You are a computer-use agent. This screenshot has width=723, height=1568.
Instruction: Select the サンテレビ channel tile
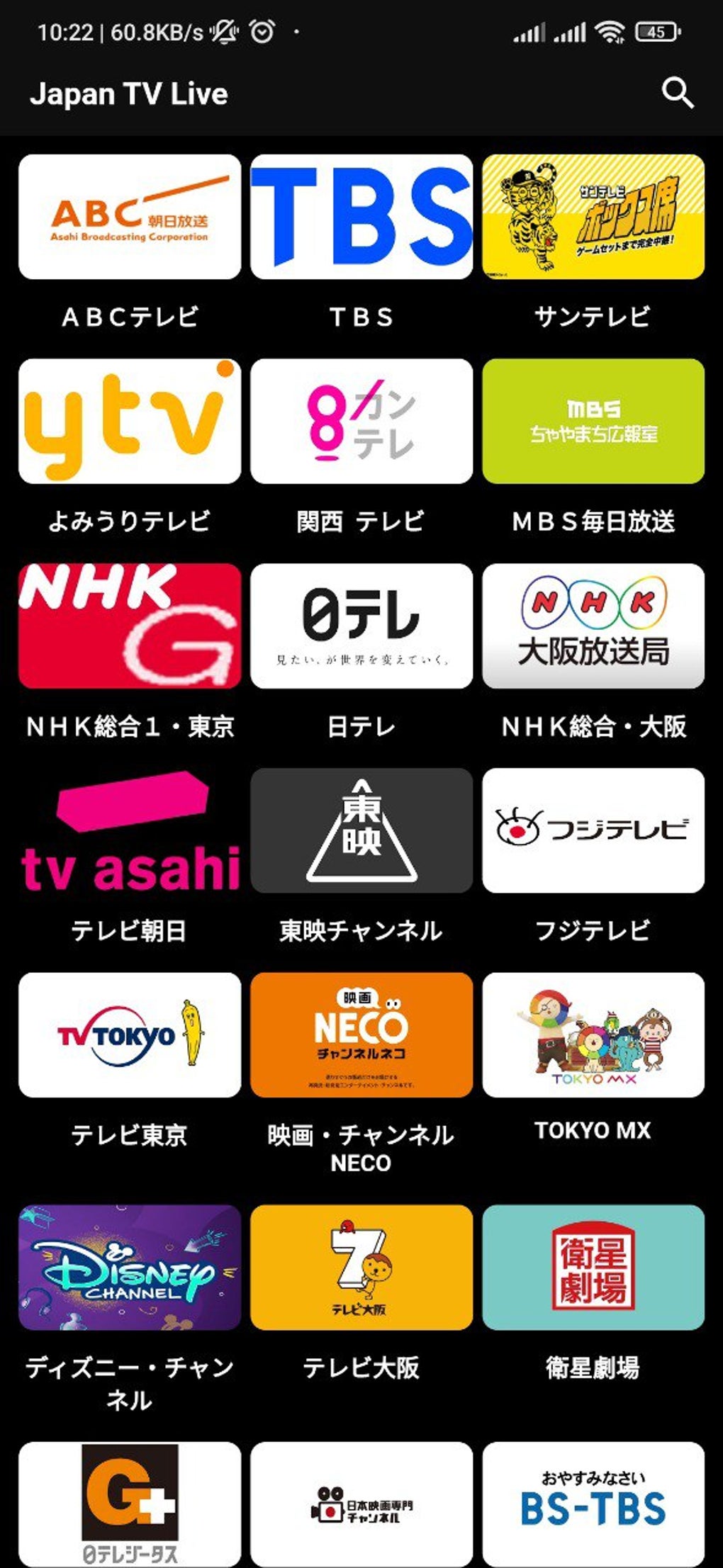[593, 217]
